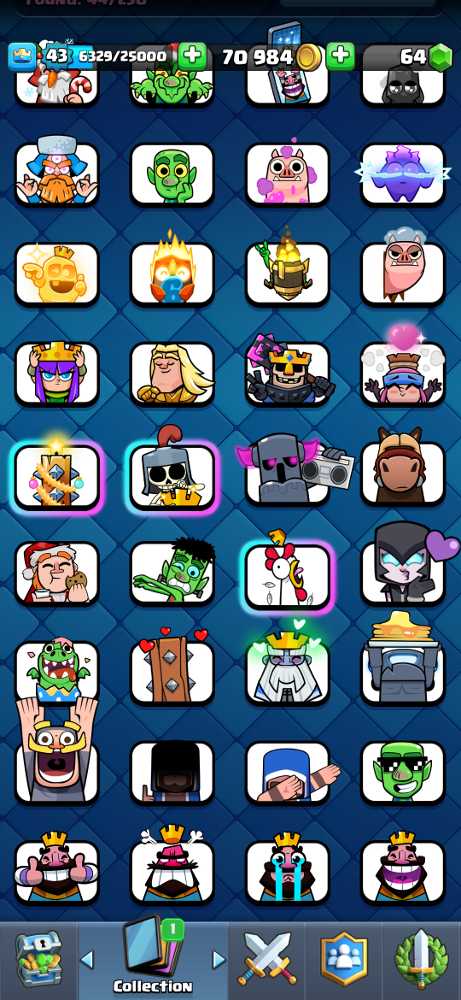Select the chicken emote
This screenshot has height=1000, width=461.
(x=288, y=575)
